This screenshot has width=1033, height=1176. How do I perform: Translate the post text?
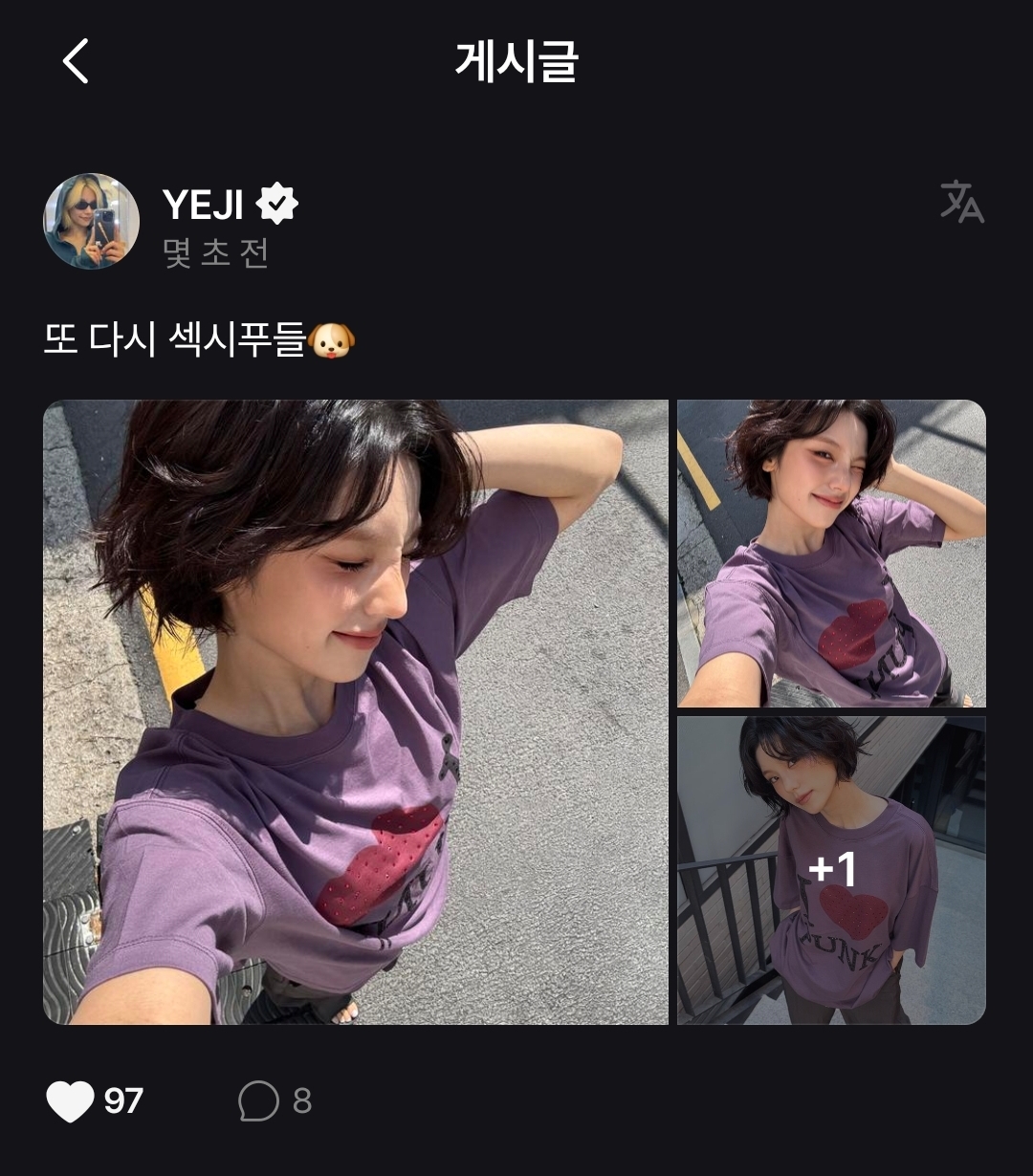point(961,202)
